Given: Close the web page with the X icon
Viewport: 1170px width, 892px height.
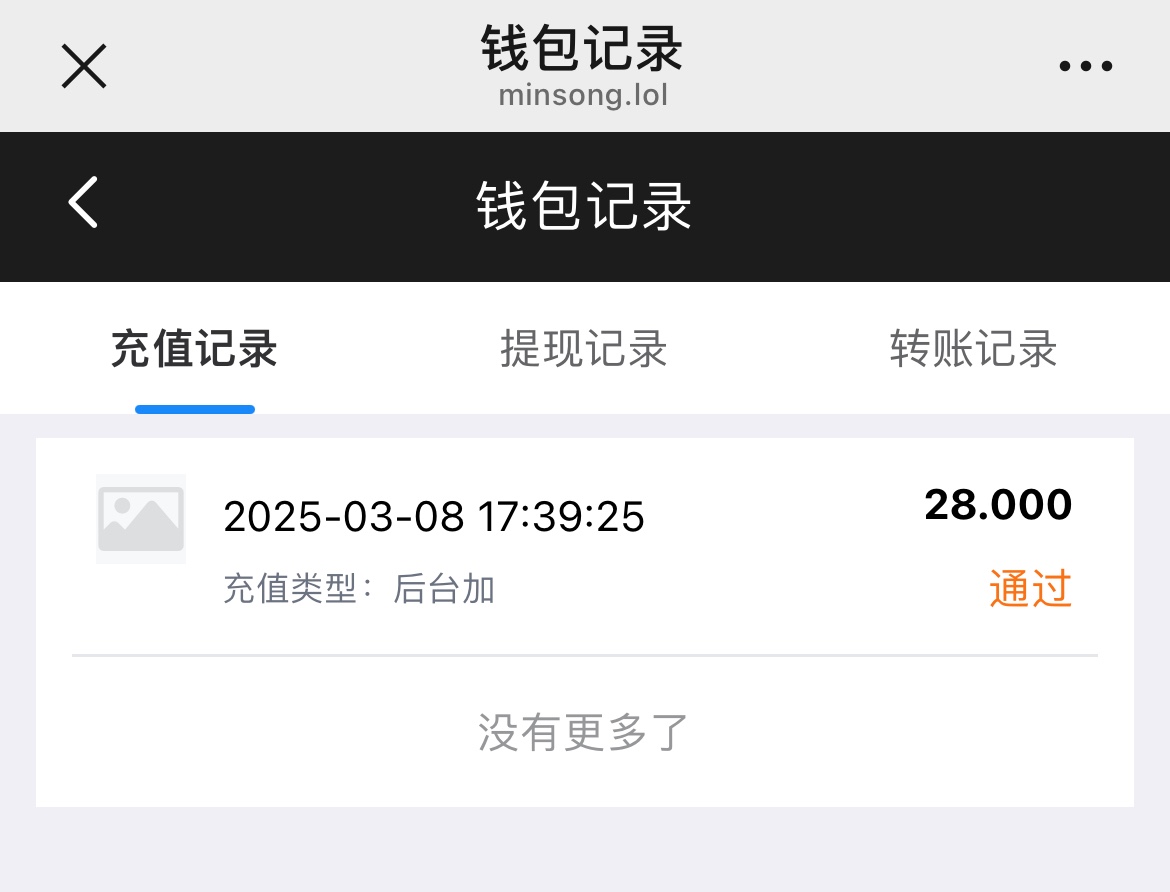Looking at the screenshot, I should (84, 67).
